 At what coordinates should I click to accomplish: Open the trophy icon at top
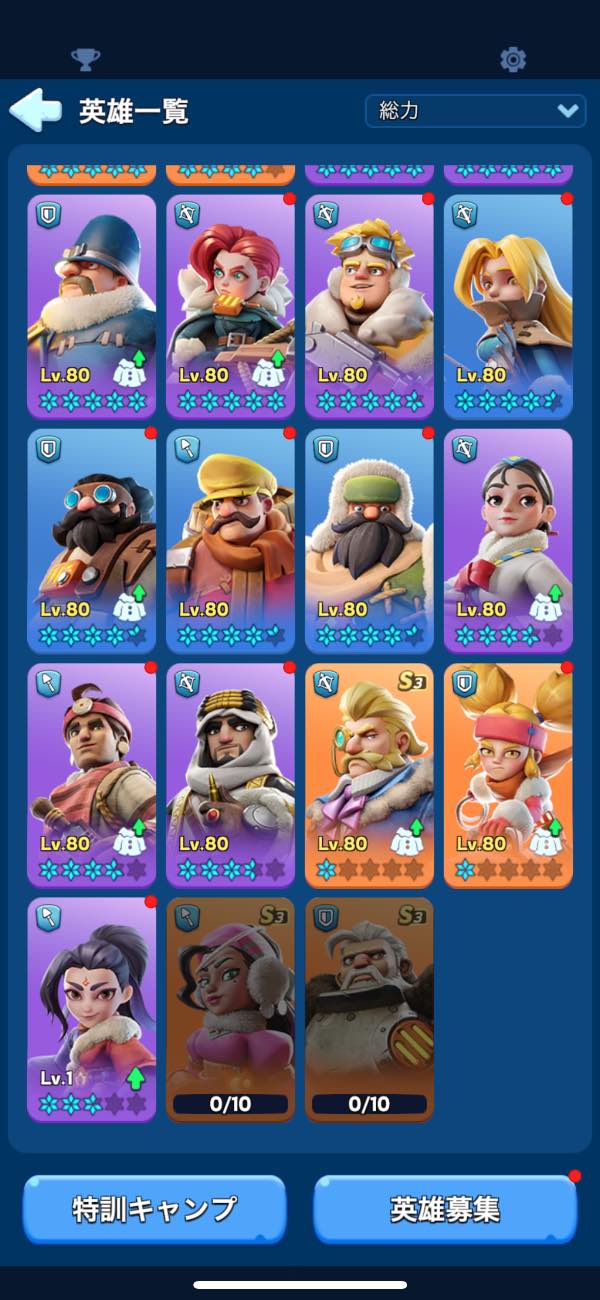click(x=86, y=59)
